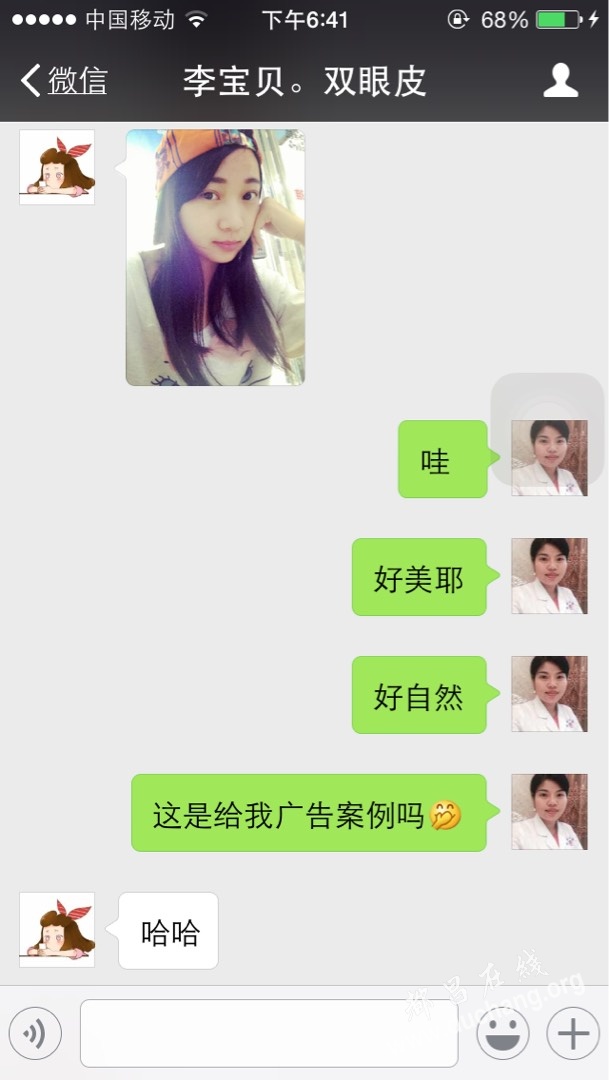
Task: Open the plus attachments menu
Action: 573,1033
